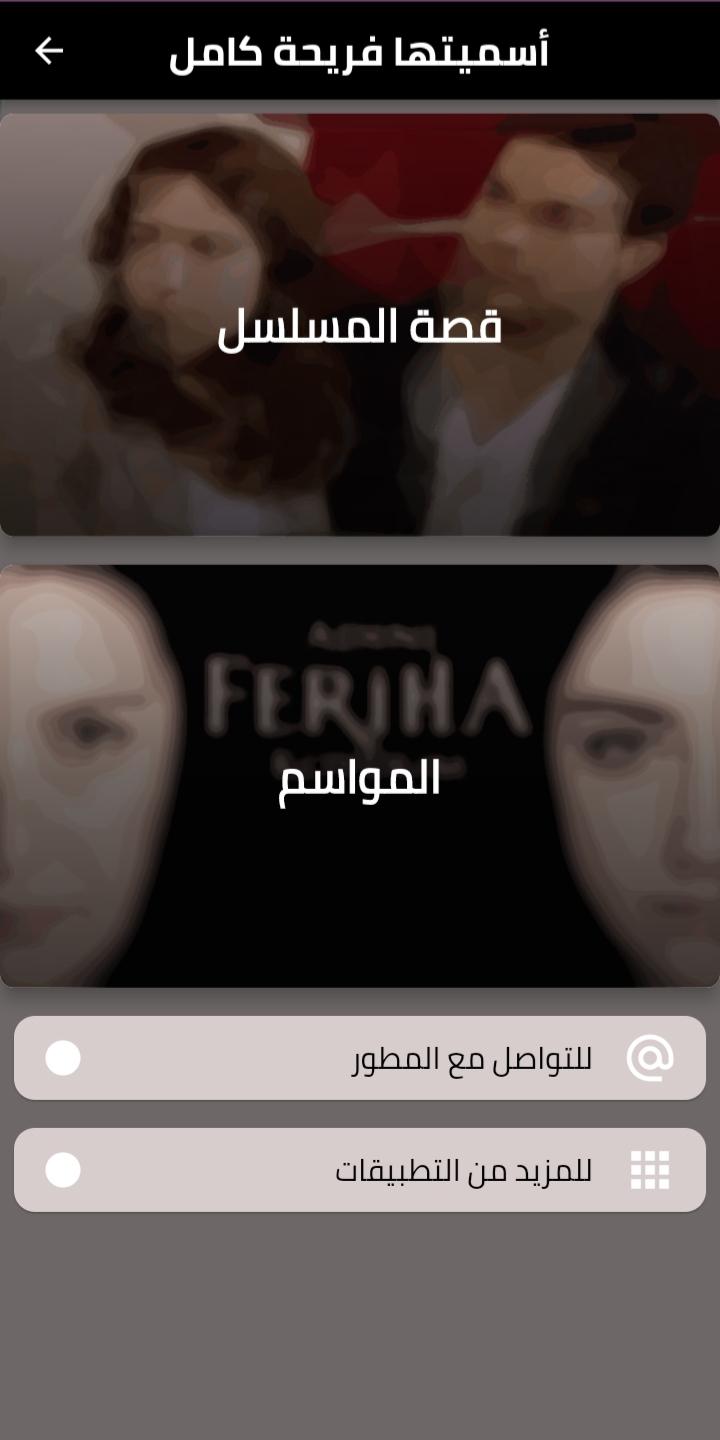Select للتواصل مع المطور row
720x1440 pixels.
click(x=360, y=1058)
